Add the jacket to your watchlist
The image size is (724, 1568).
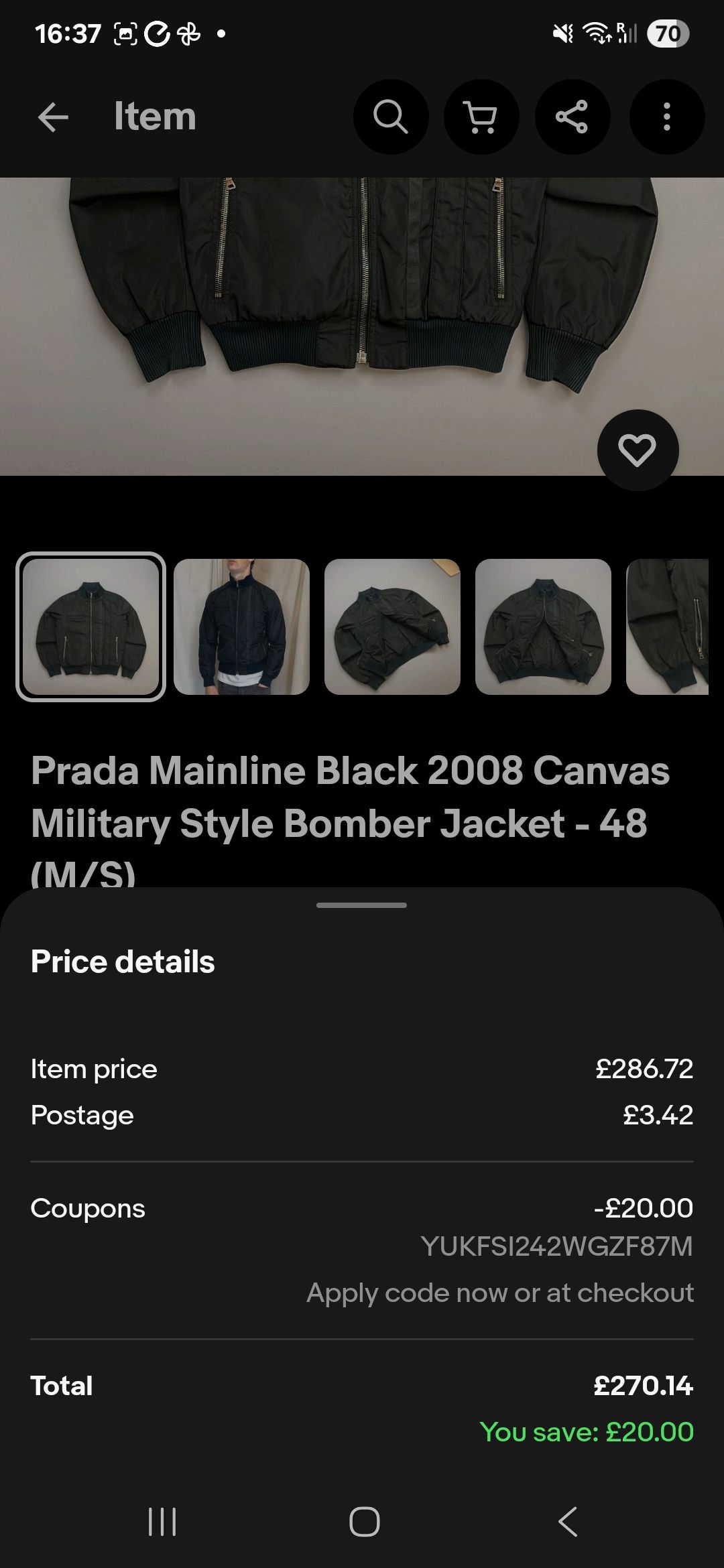pyautogui.click(x=638, y=450)
